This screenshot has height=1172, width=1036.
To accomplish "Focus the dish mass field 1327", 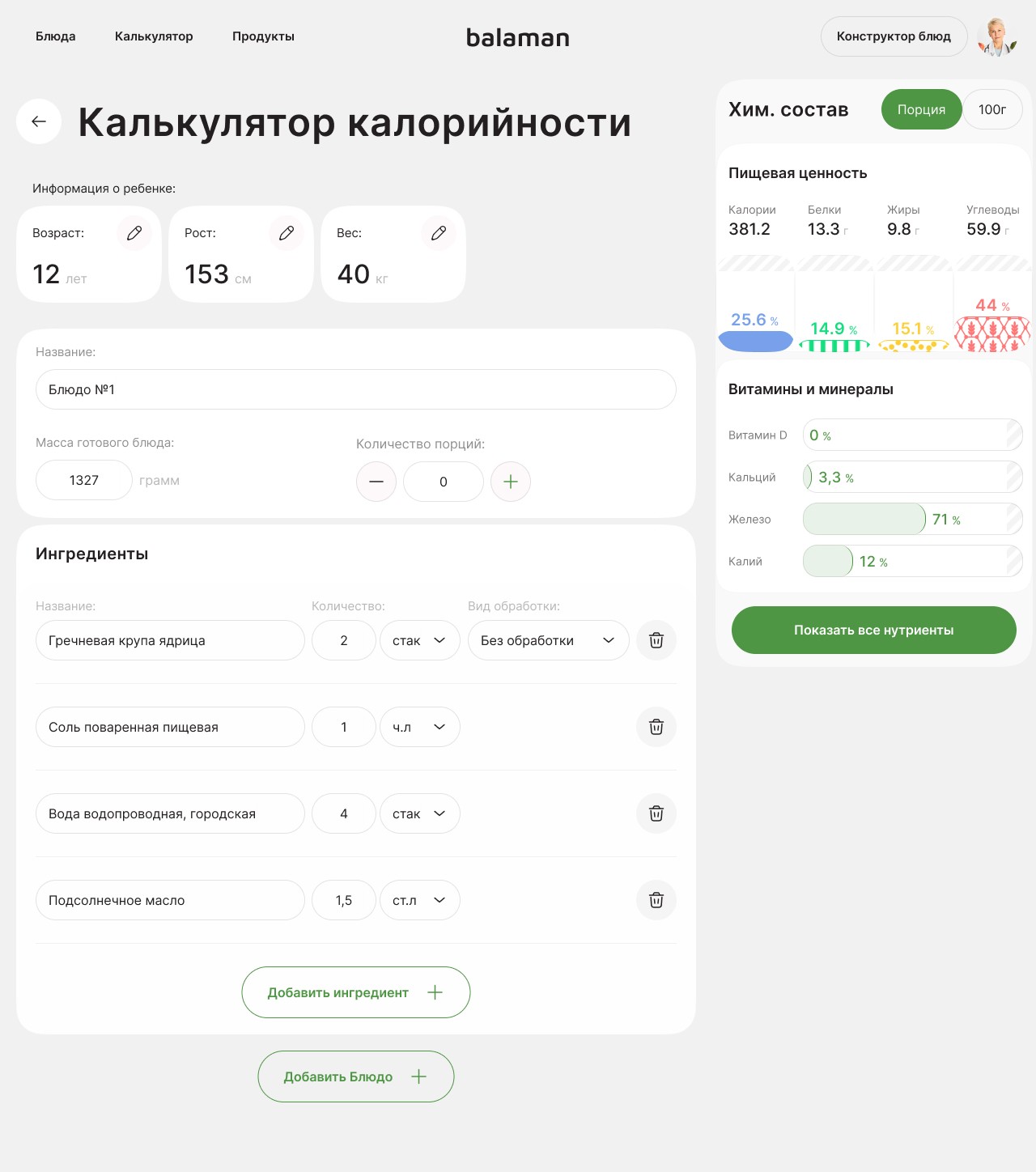I will point(84,480).
